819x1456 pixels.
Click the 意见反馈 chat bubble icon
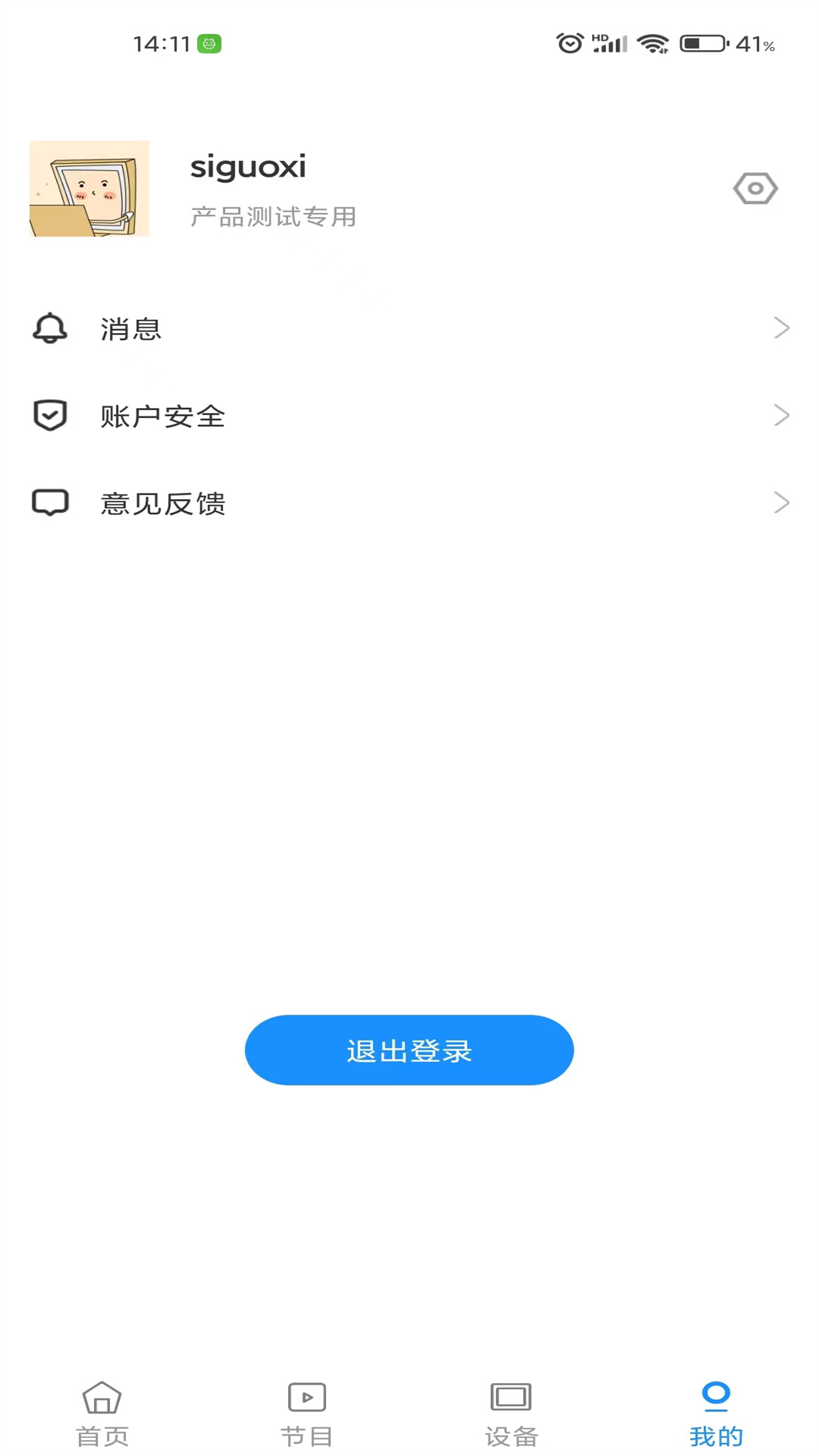[50, 501]
